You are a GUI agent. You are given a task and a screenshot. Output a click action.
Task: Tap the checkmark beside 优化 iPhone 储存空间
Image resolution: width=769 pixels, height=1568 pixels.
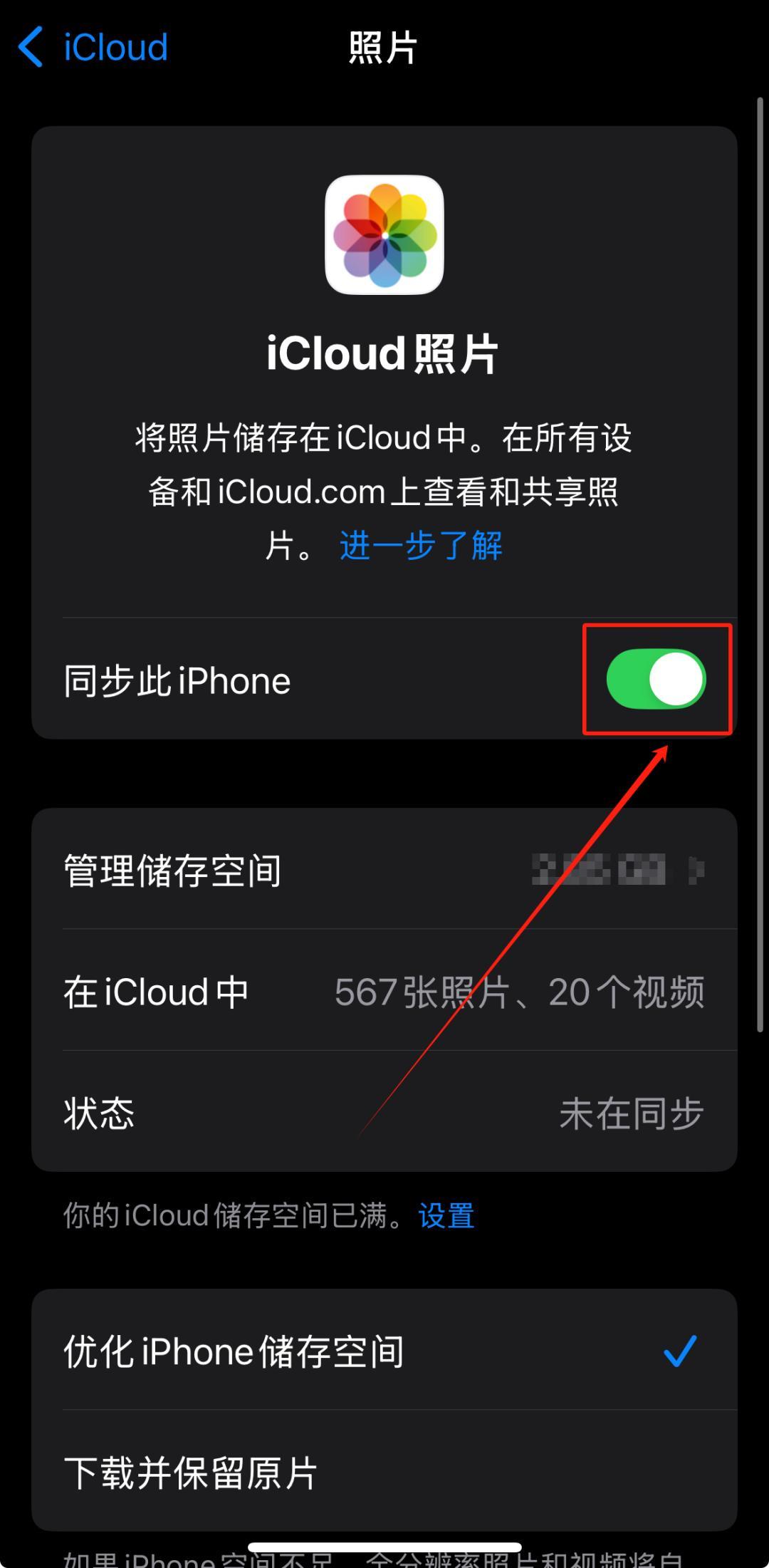pyautogui.click(x=681, y=1348)
